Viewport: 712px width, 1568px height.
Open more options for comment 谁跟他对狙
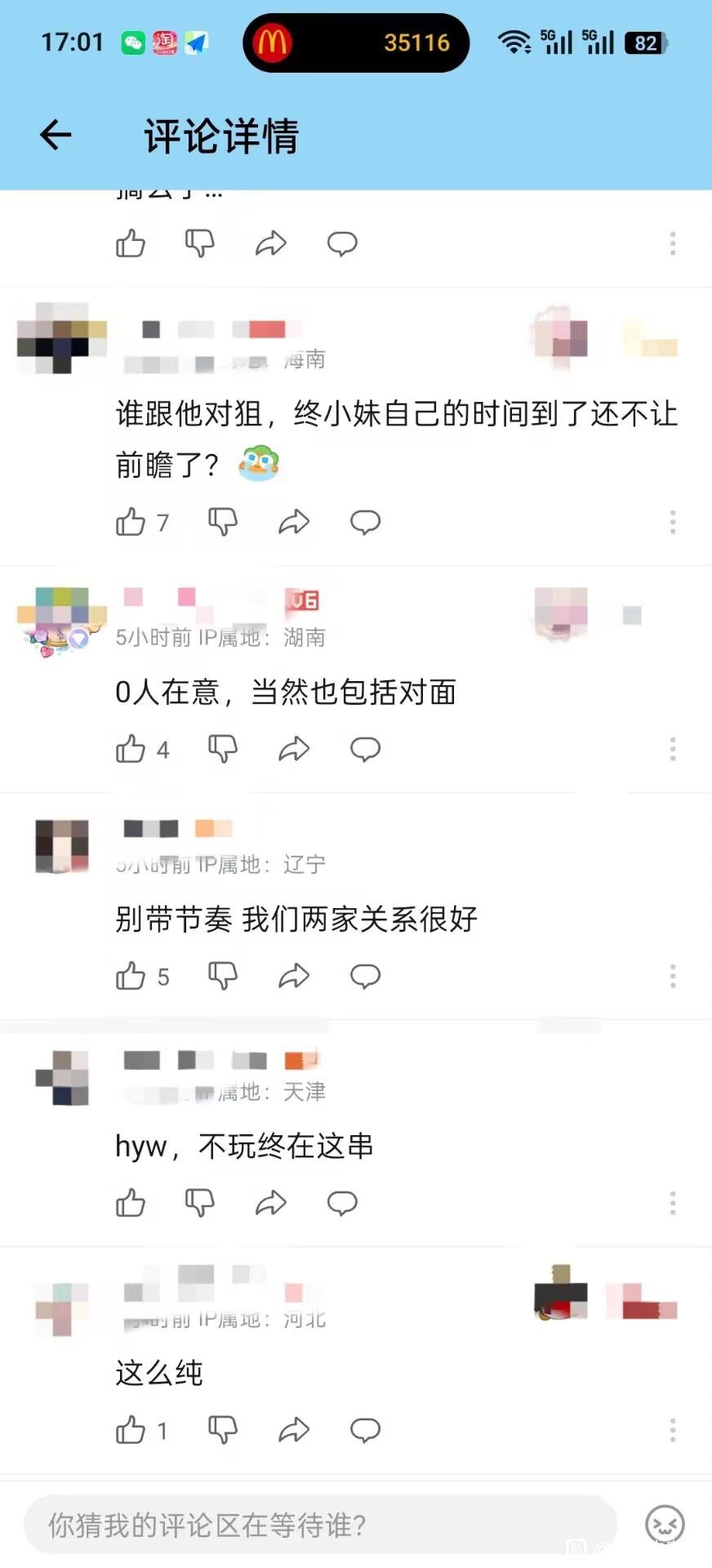[x=673, y=522]
